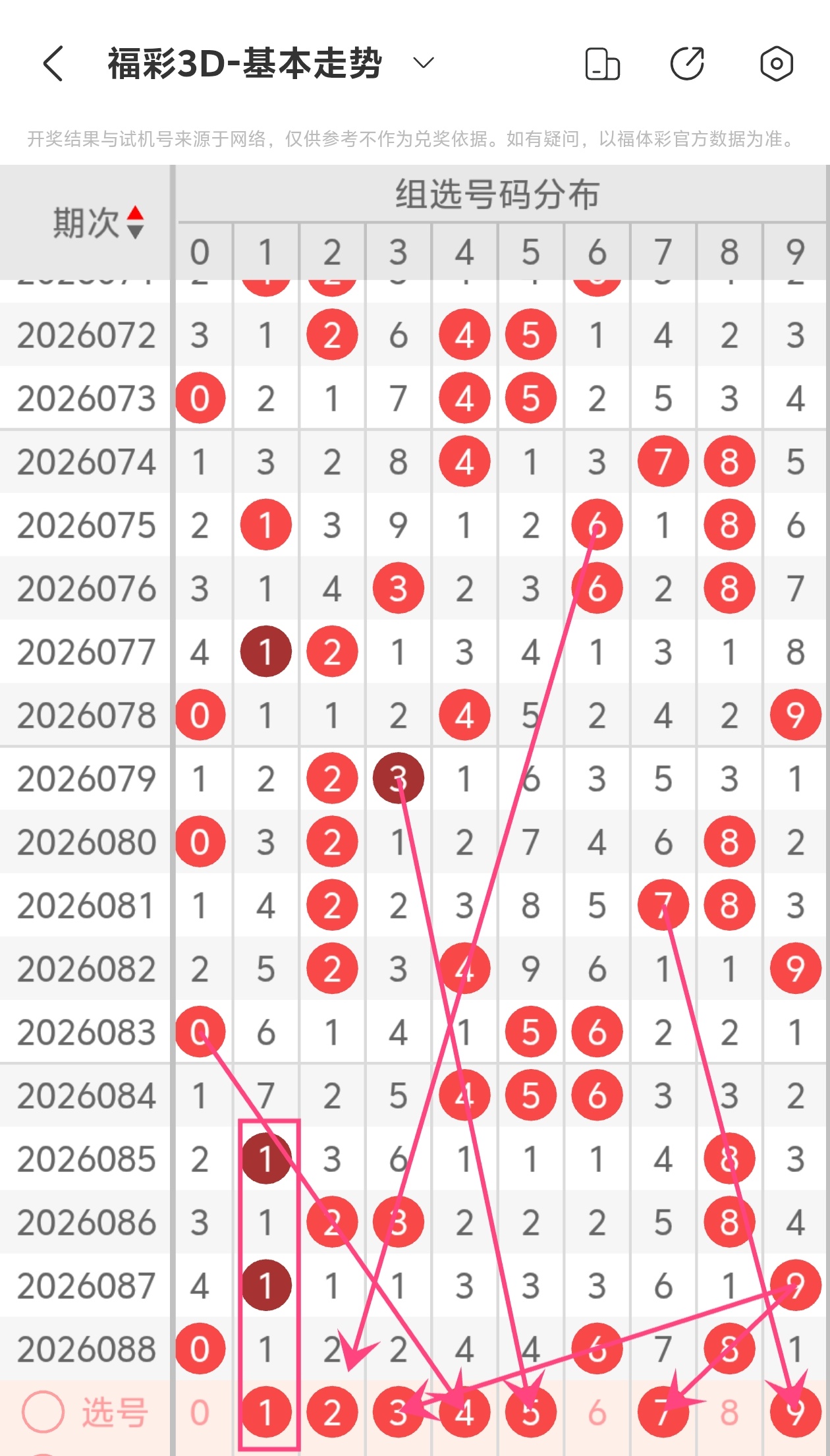Pick number 6 in the 选号 row

tap(597, 1412)
